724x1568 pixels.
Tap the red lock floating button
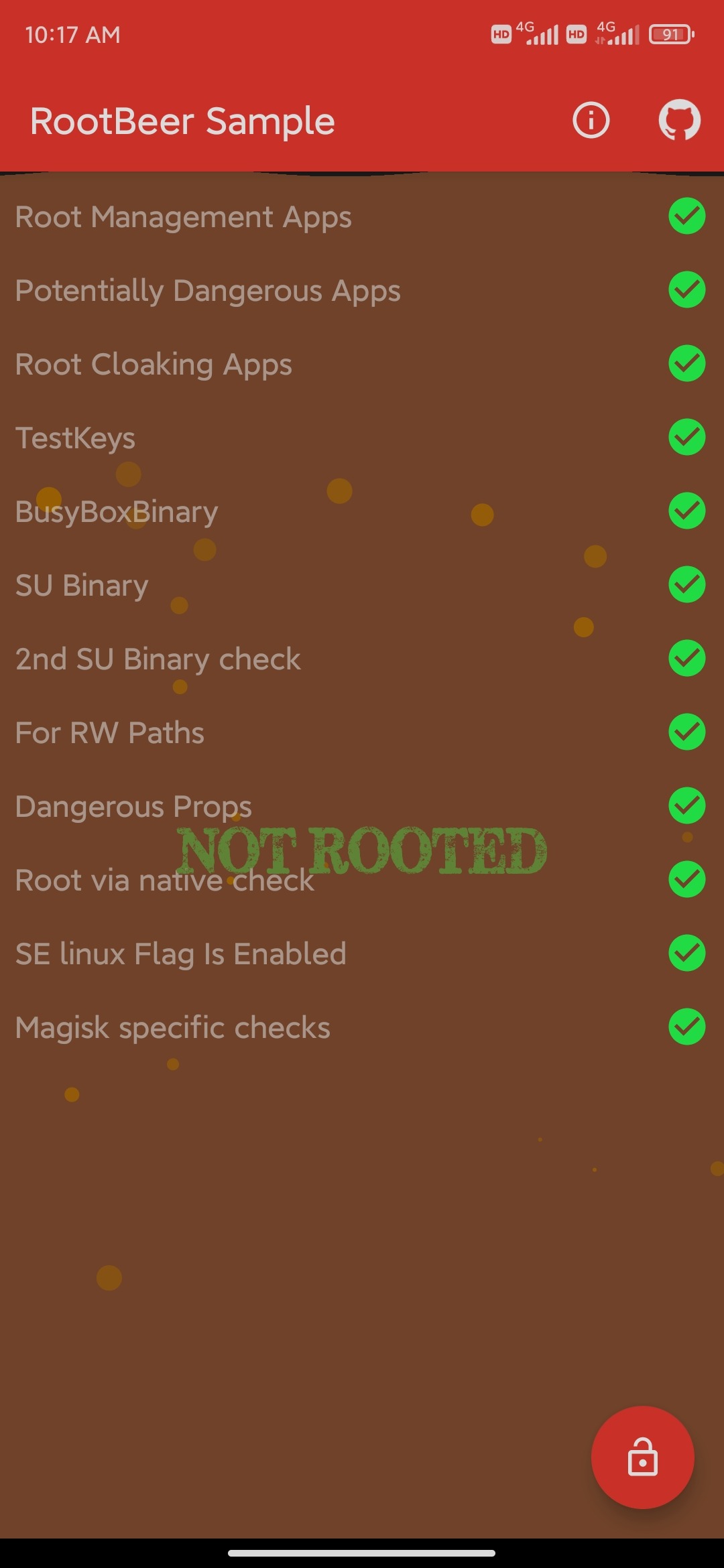pos(642,1457)
